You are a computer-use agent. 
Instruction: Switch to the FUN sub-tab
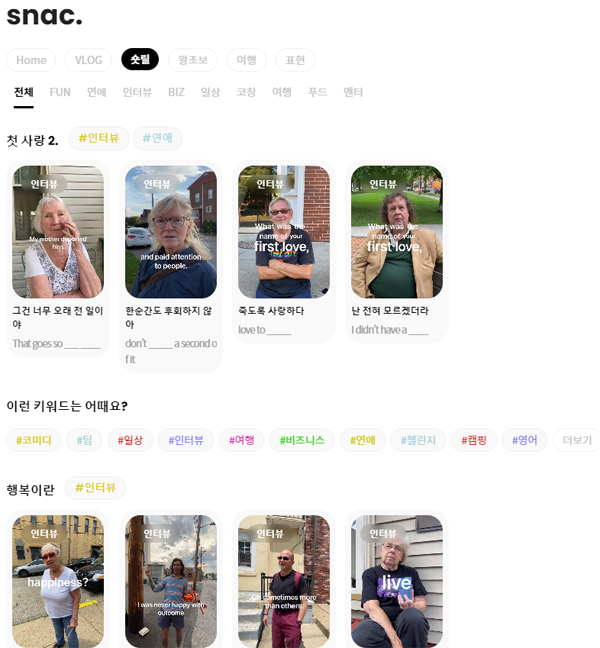[60, 92]
